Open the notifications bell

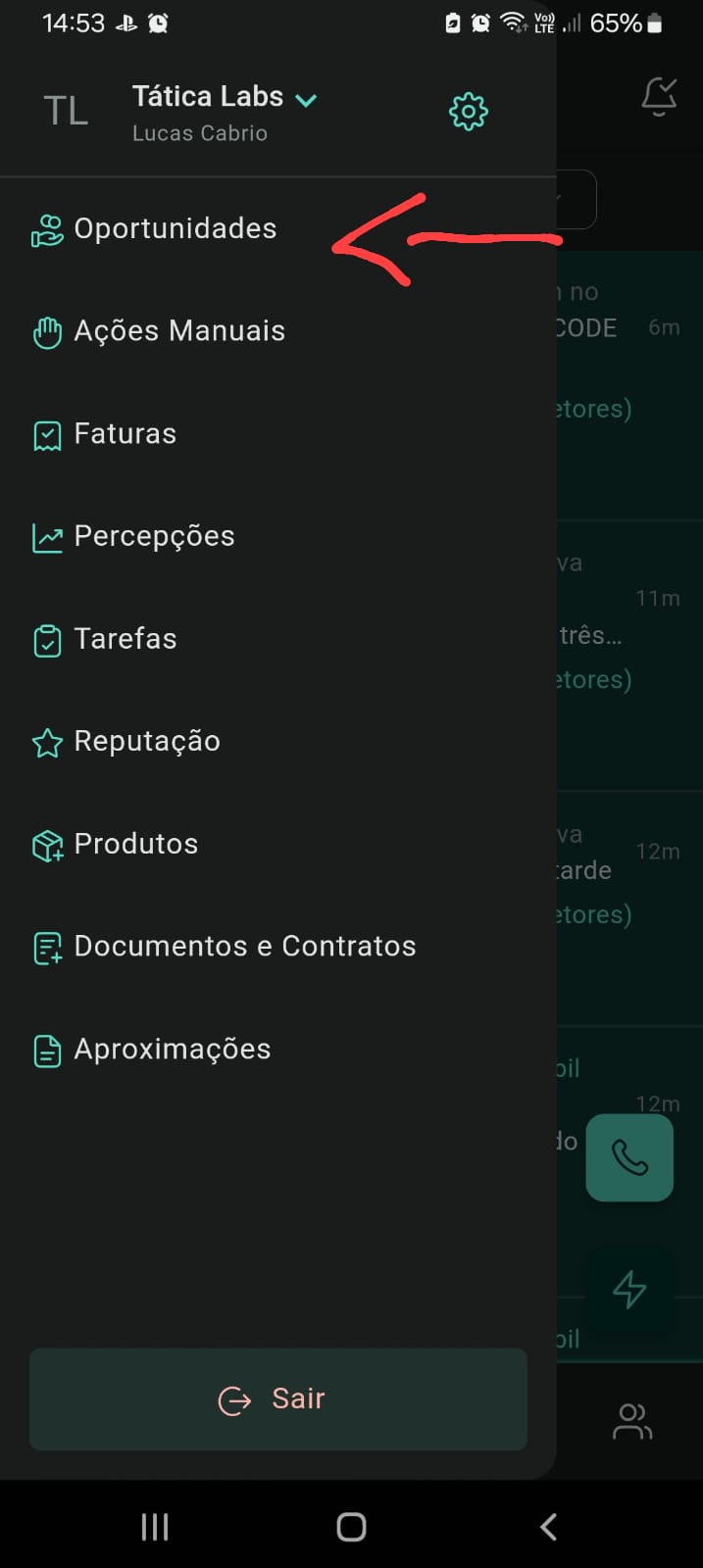click(659, 96)
